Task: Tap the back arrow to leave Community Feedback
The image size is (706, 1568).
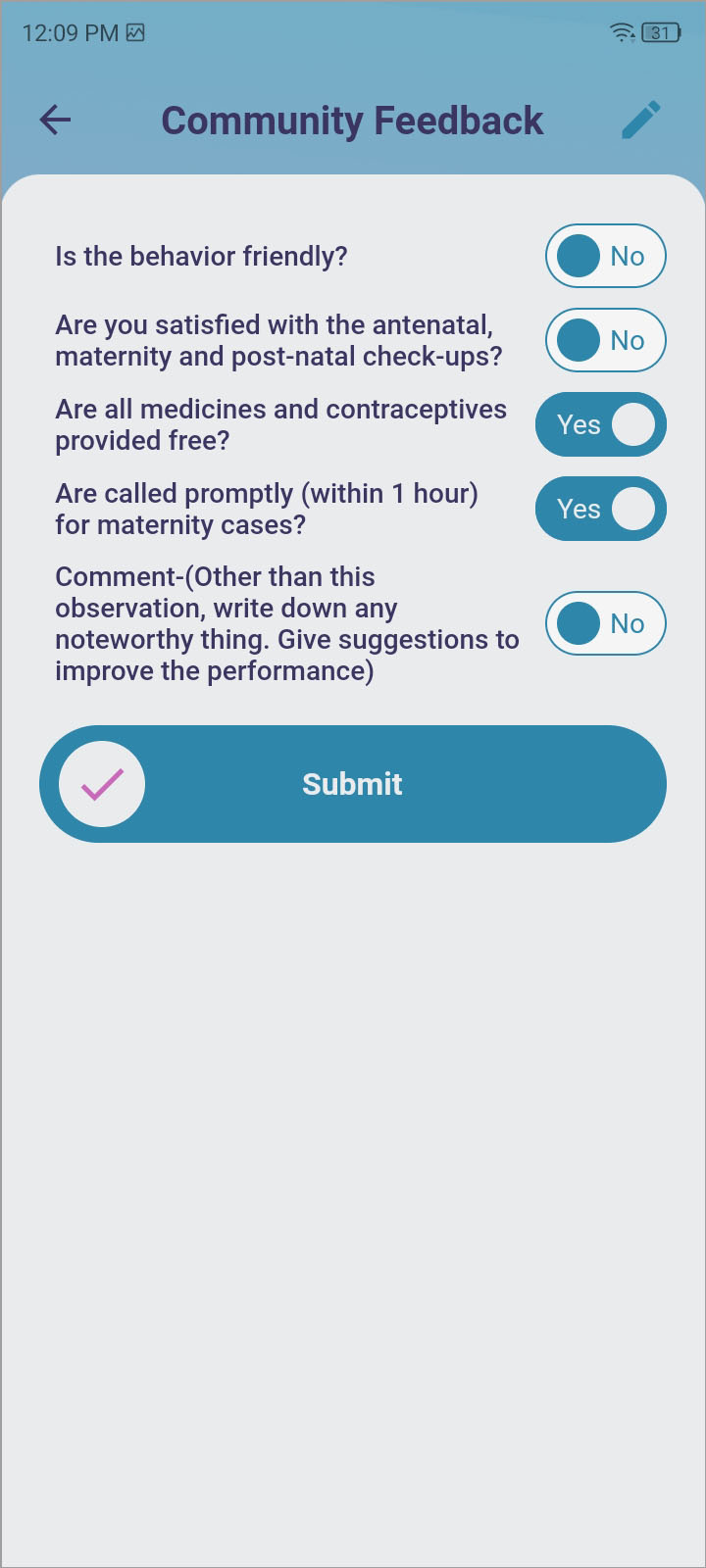Action: [x=54, y=120]
